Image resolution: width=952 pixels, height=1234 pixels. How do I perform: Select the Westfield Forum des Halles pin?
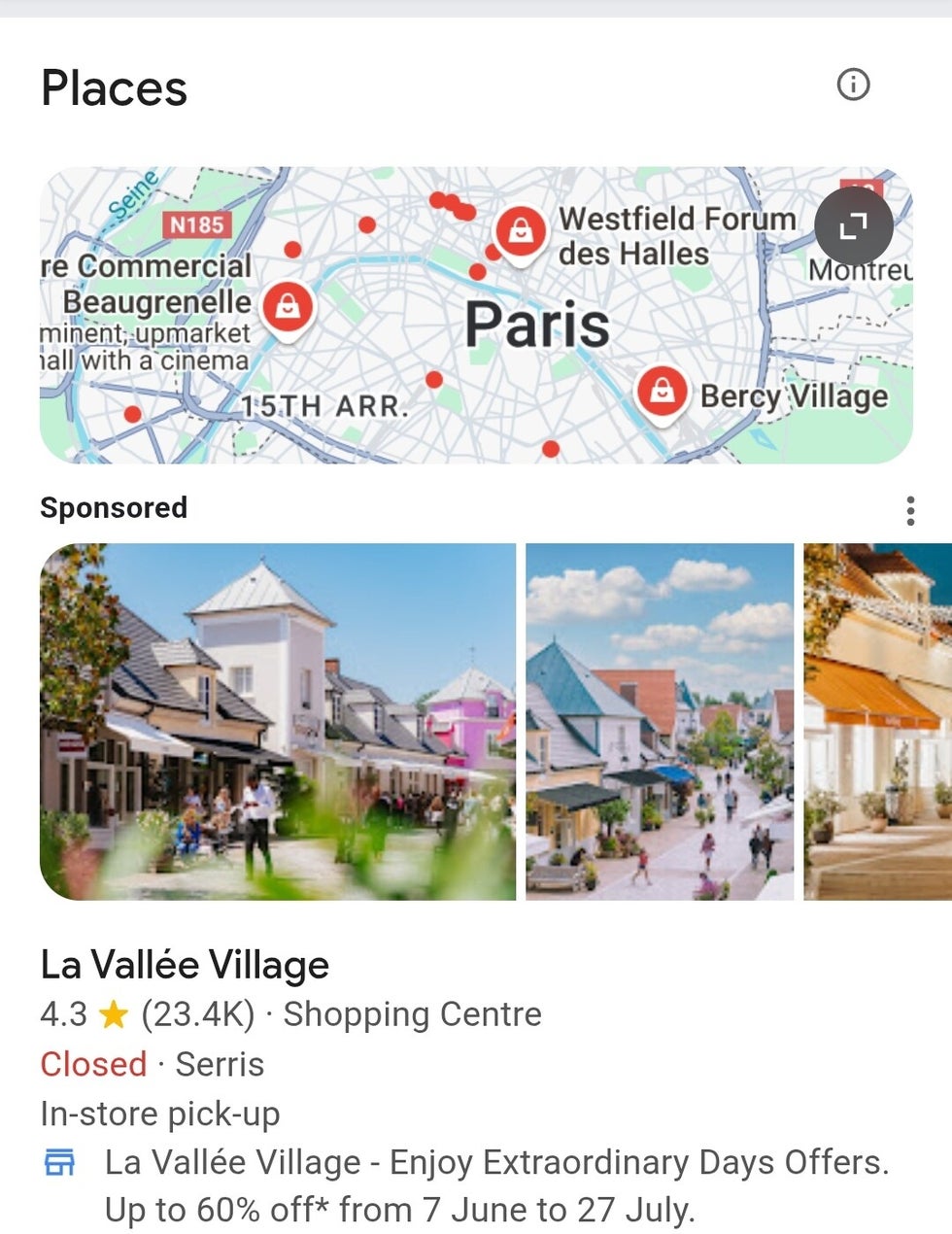[521, 231]
